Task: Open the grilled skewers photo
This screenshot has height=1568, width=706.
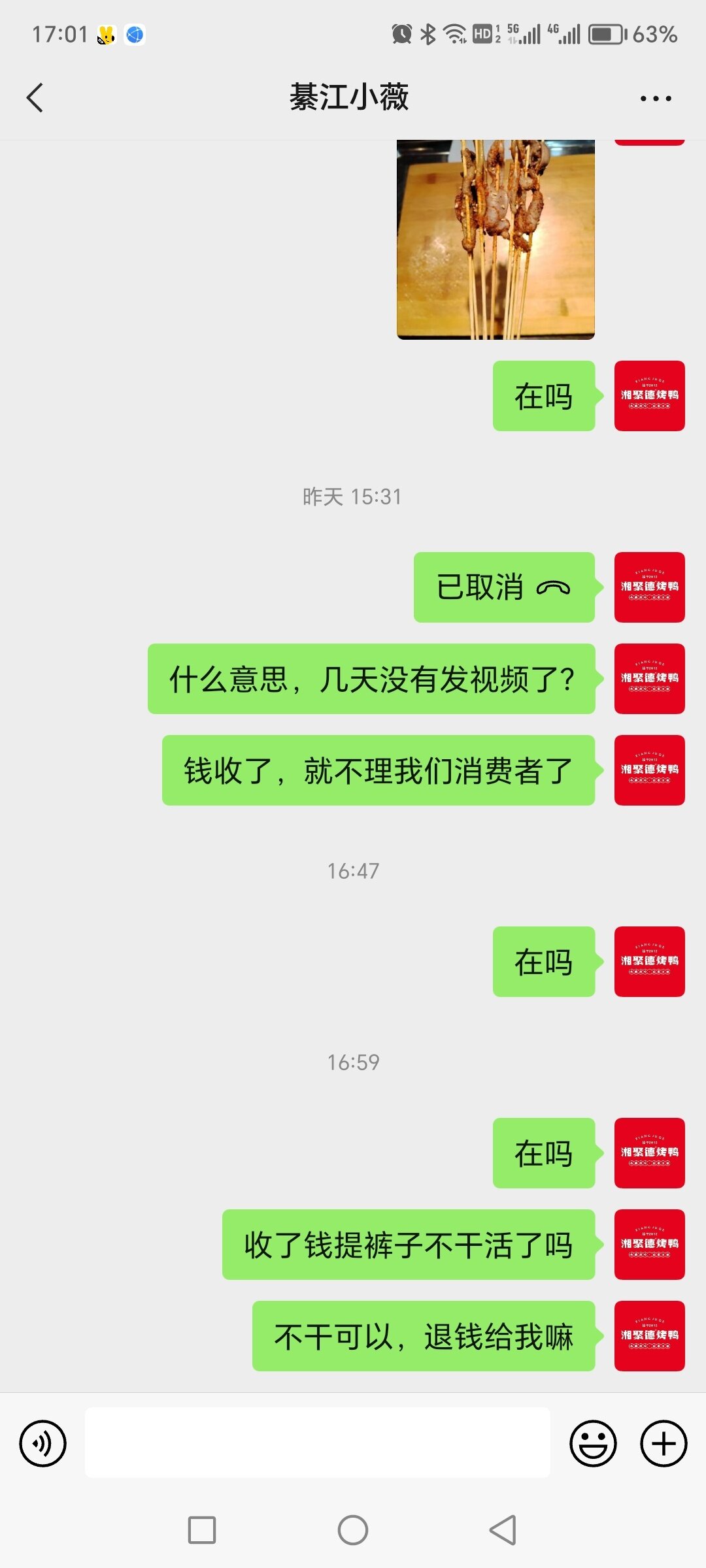Action: pyautogui.click(x=496, y=239)
